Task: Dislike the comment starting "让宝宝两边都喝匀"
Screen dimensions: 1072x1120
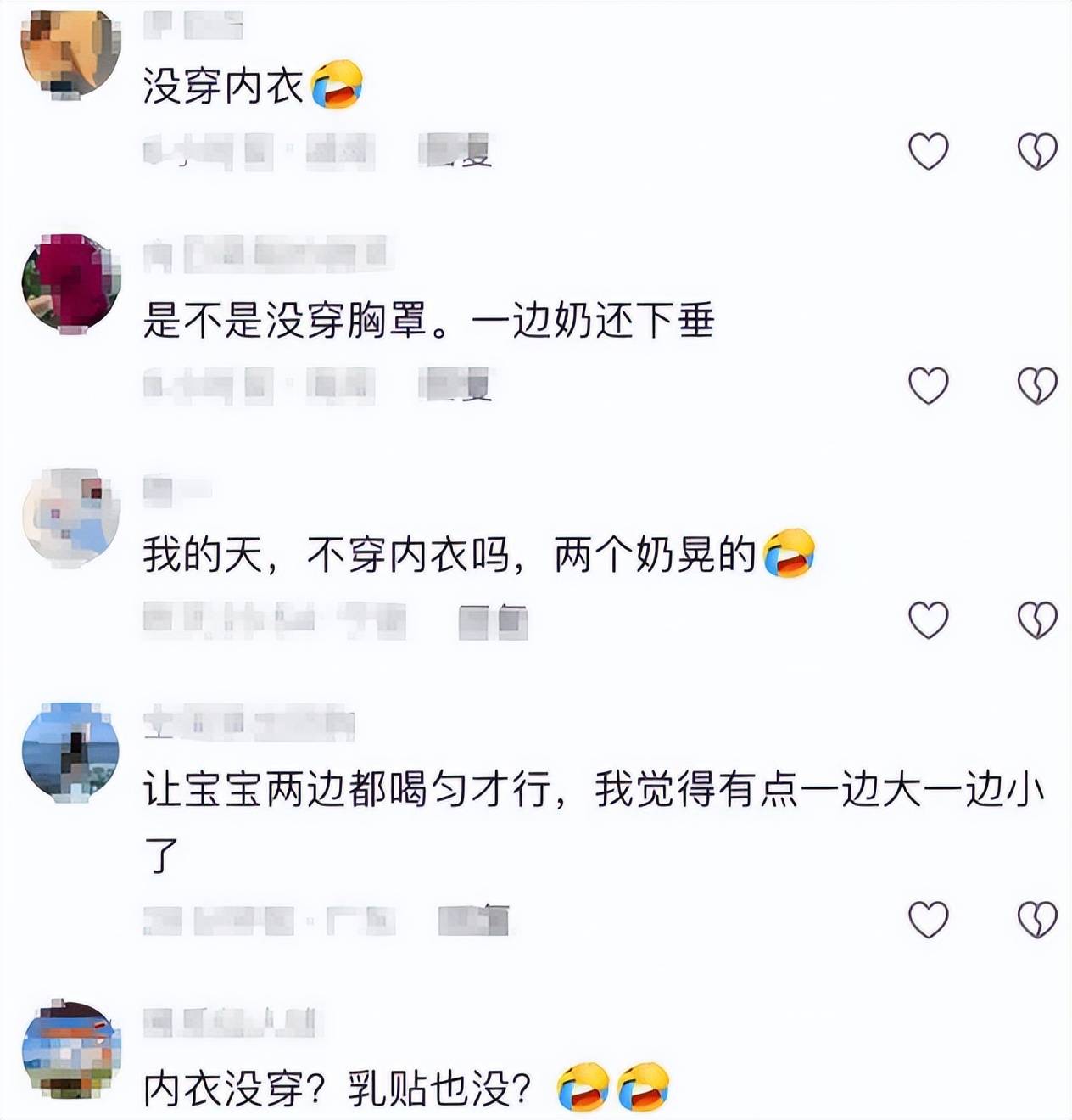Action: pos(1036,919)
